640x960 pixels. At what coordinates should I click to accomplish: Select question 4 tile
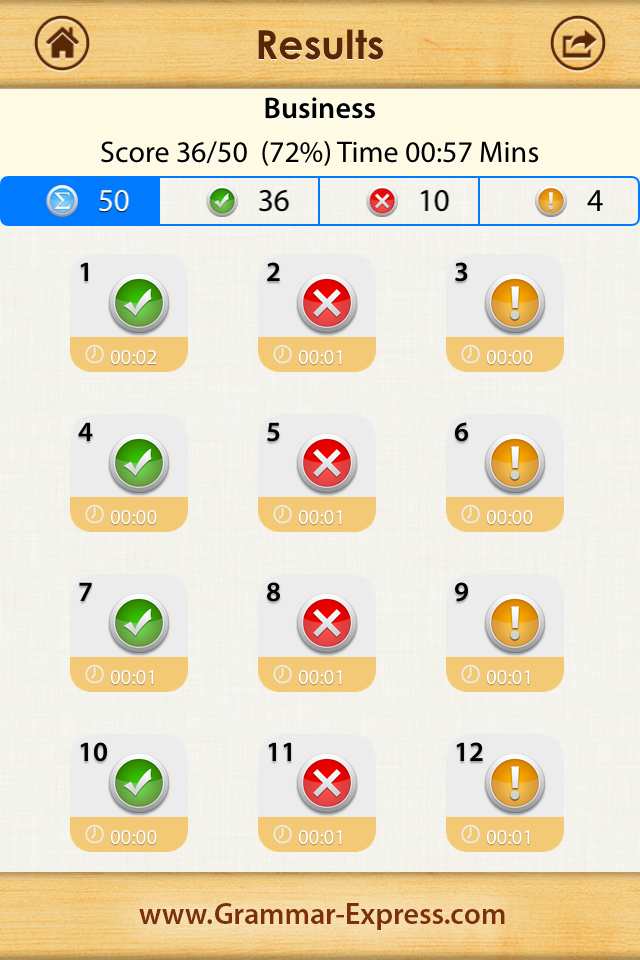point(129,473)
